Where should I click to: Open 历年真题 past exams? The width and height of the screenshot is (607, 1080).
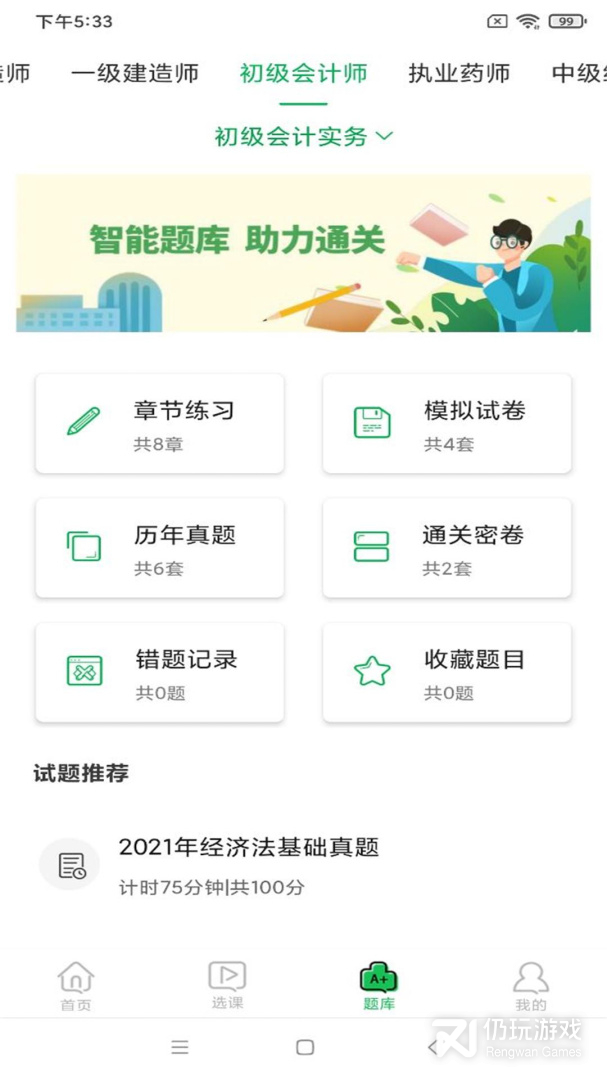(160, 548)
